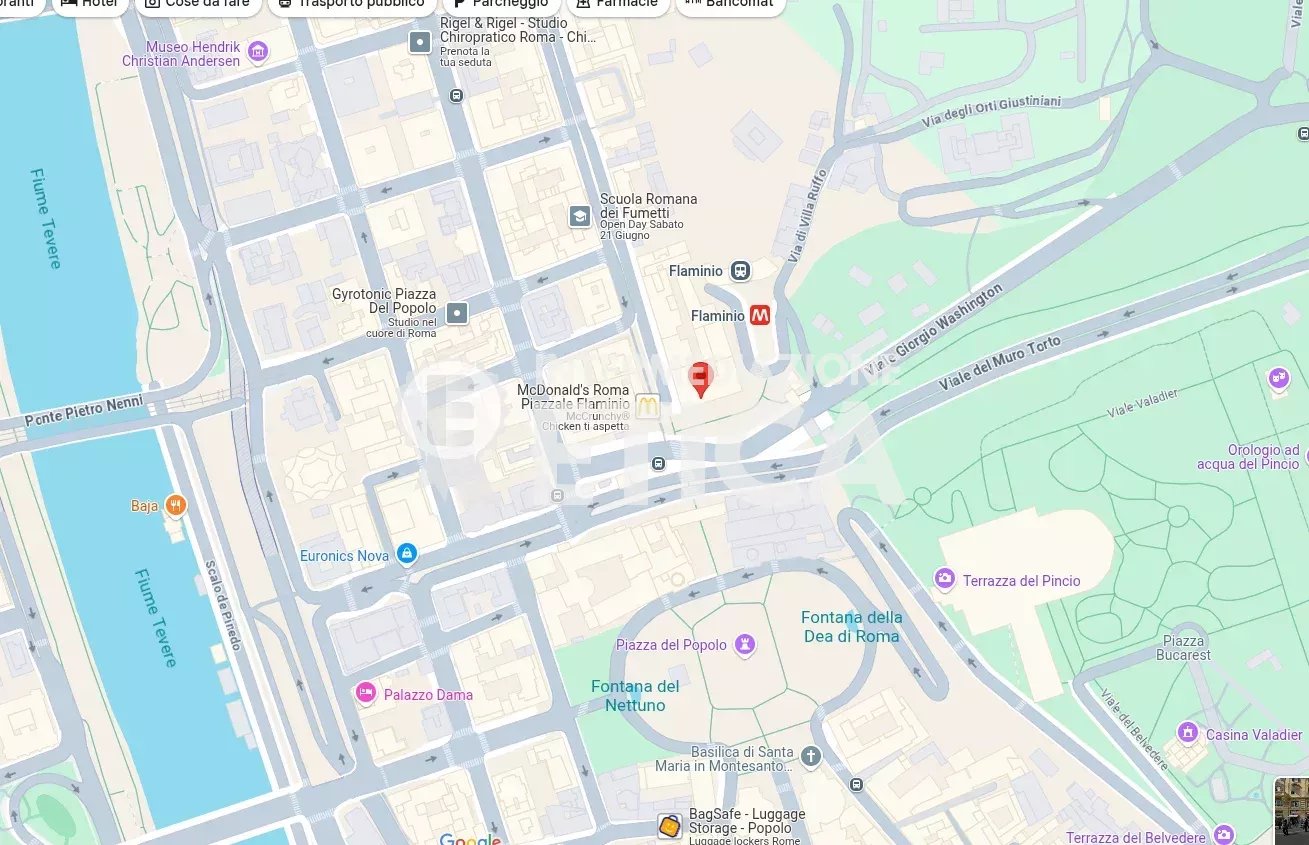Open the Terrazza del Pincio marker
Image resolution: width=1309 pixels, height=845 pixels.
coord(944,580)
